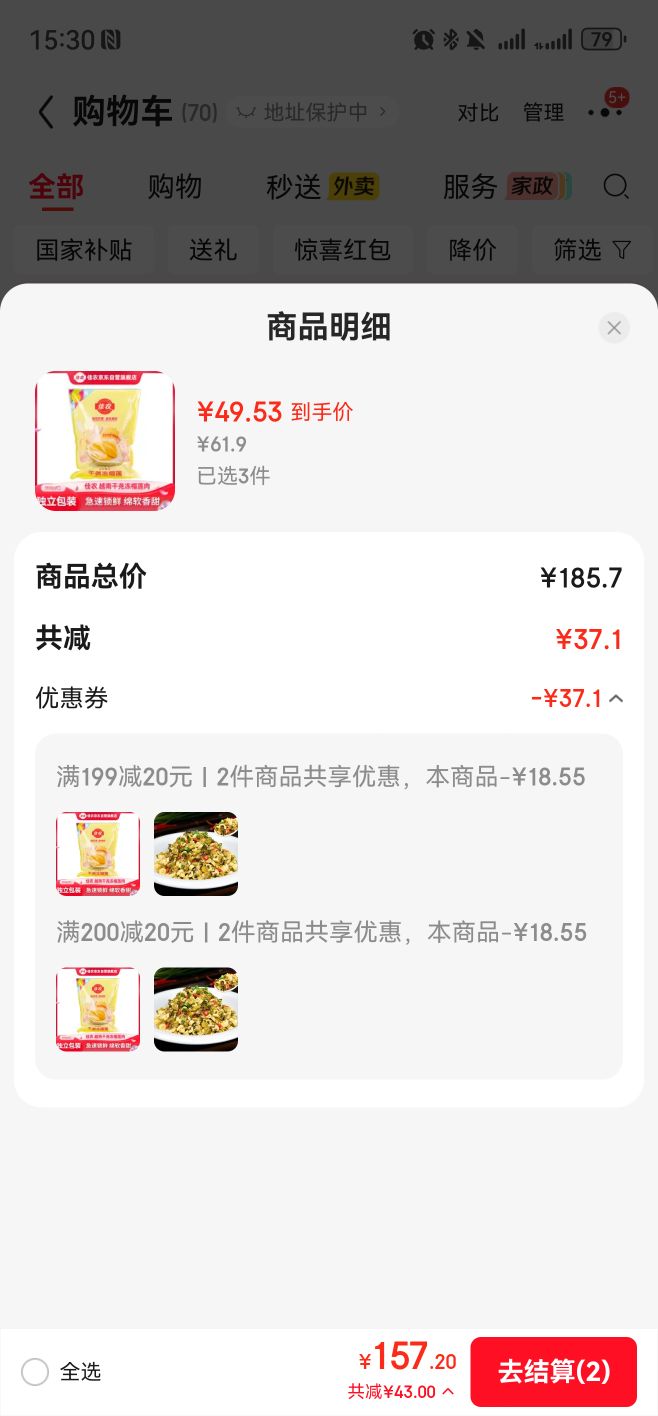Collapse the 优惠券 discount details

[x=616, y=699]
